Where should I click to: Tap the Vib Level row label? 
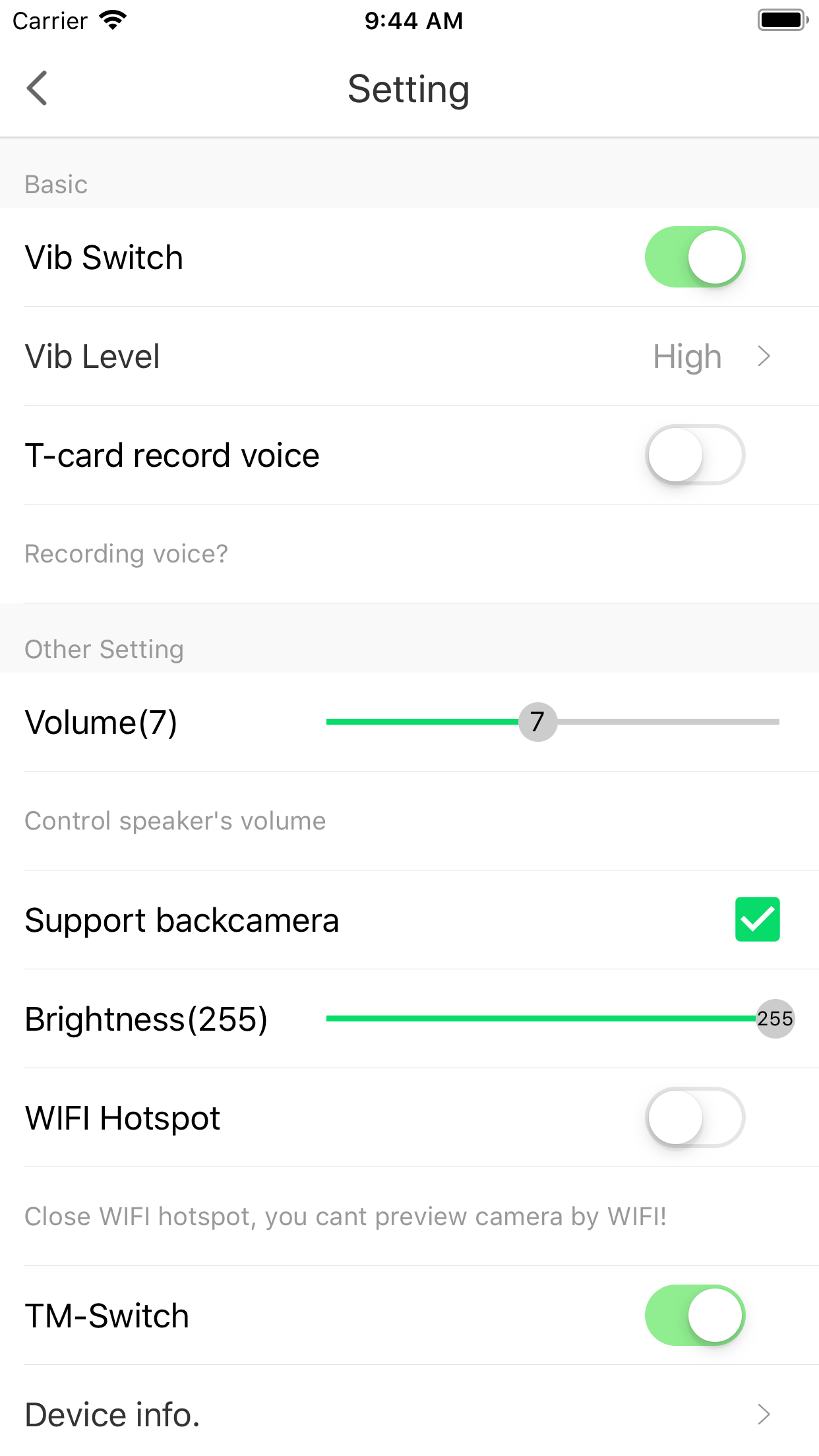92,356
